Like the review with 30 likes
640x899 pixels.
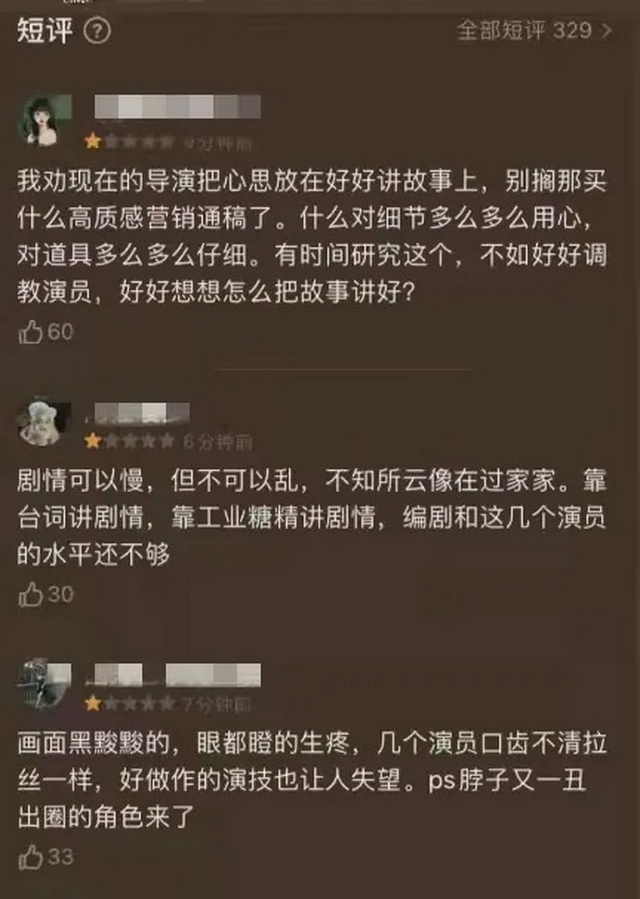[32, 594]
